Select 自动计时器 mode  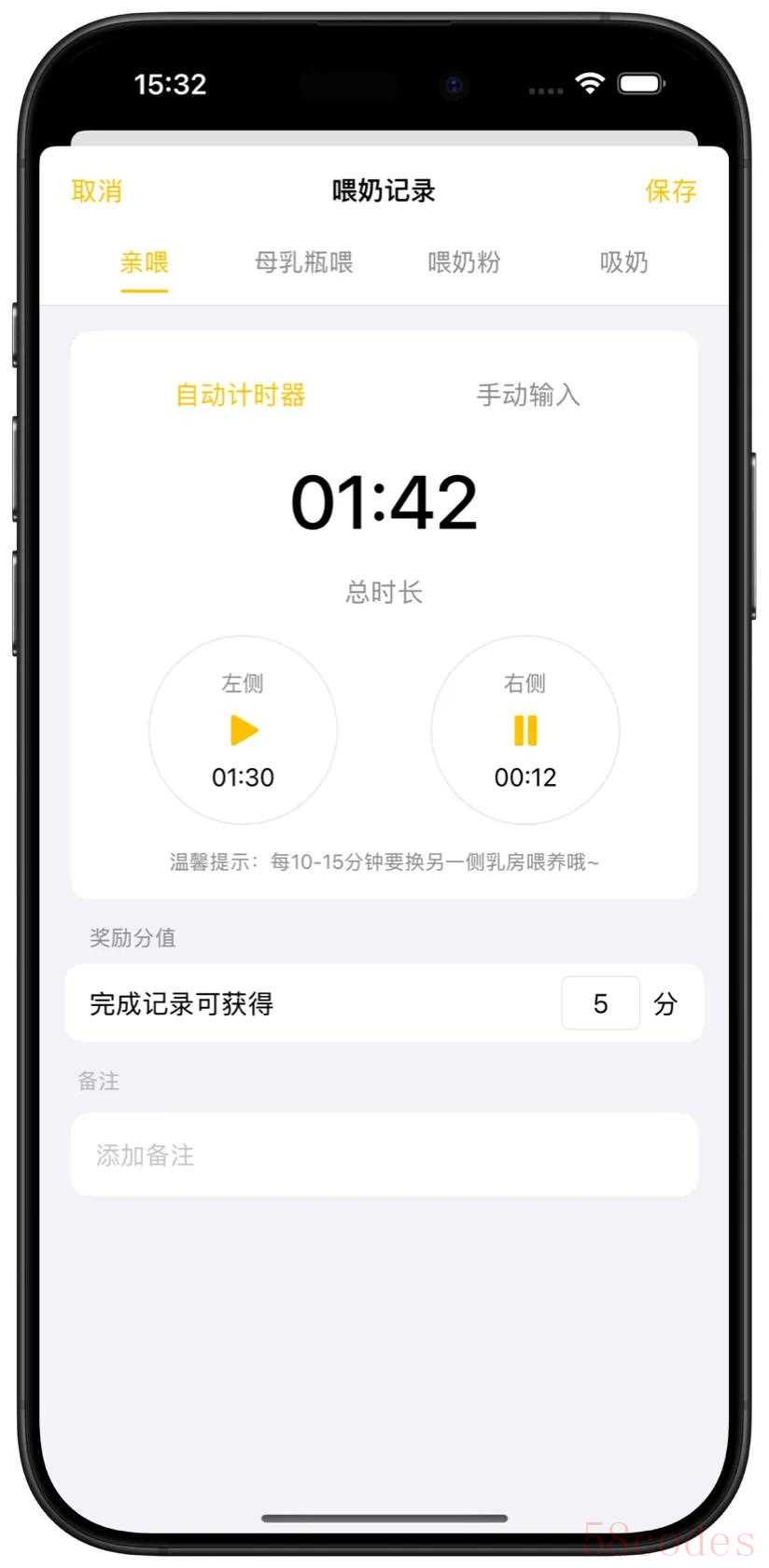pos(241,395)
